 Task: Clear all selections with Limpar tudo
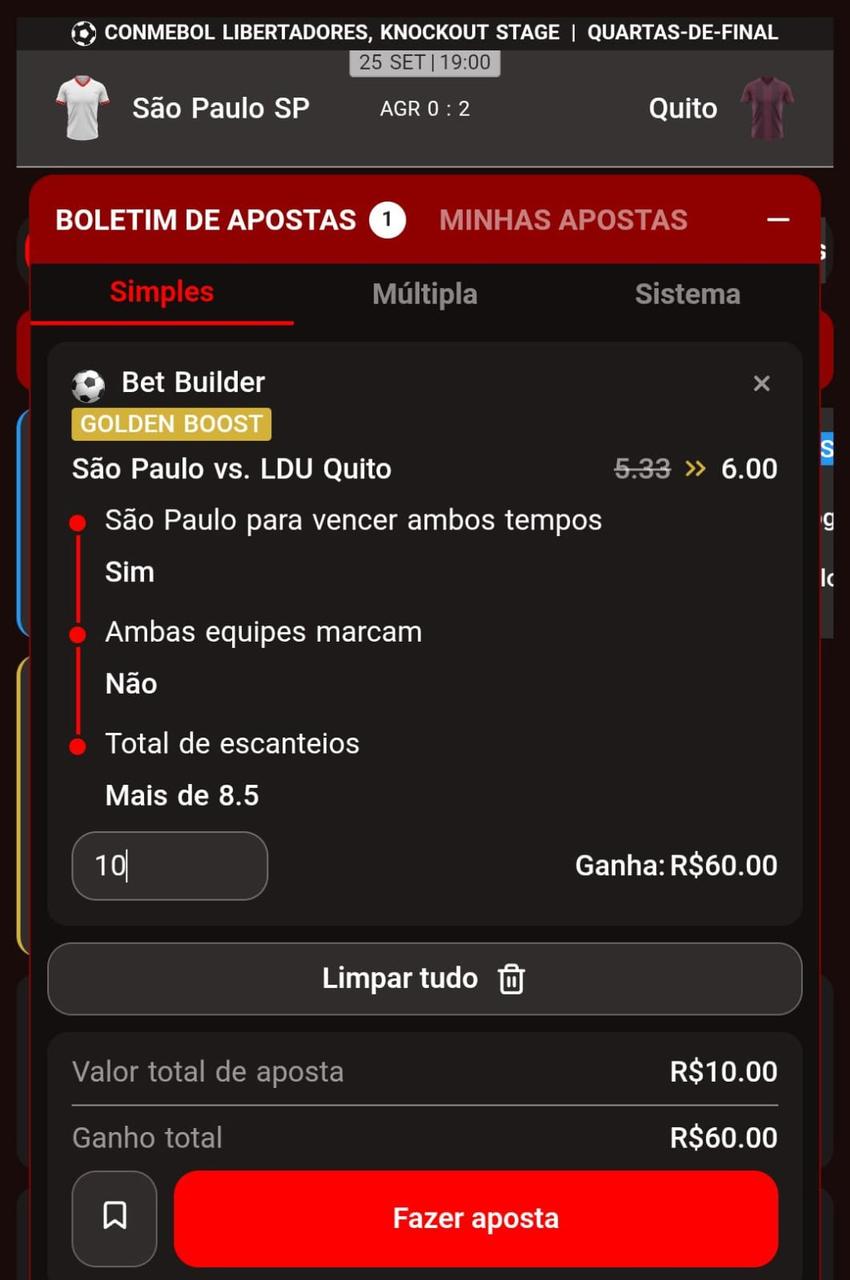pyautogui.click(x=400, y=979)
